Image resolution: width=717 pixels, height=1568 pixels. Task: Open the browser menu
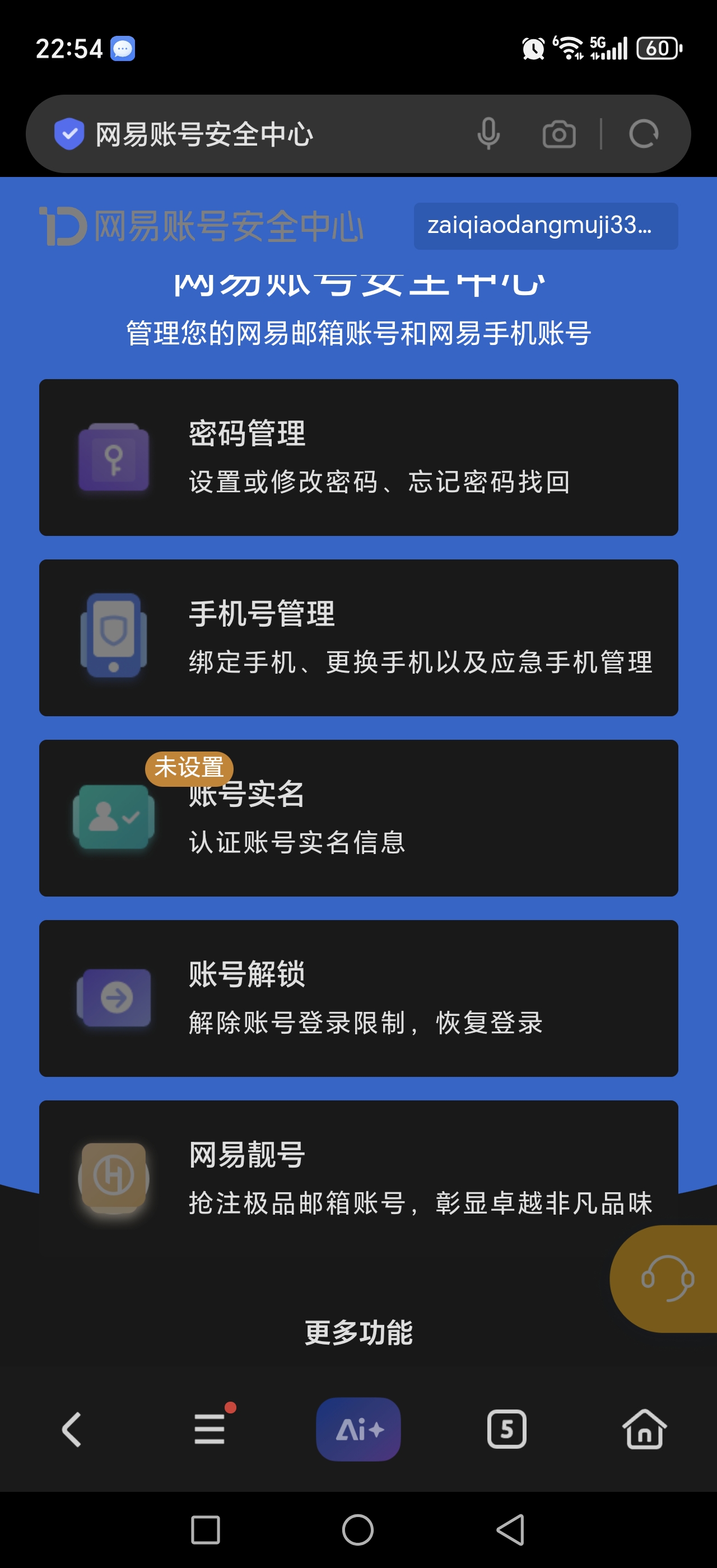[210, 1429]
